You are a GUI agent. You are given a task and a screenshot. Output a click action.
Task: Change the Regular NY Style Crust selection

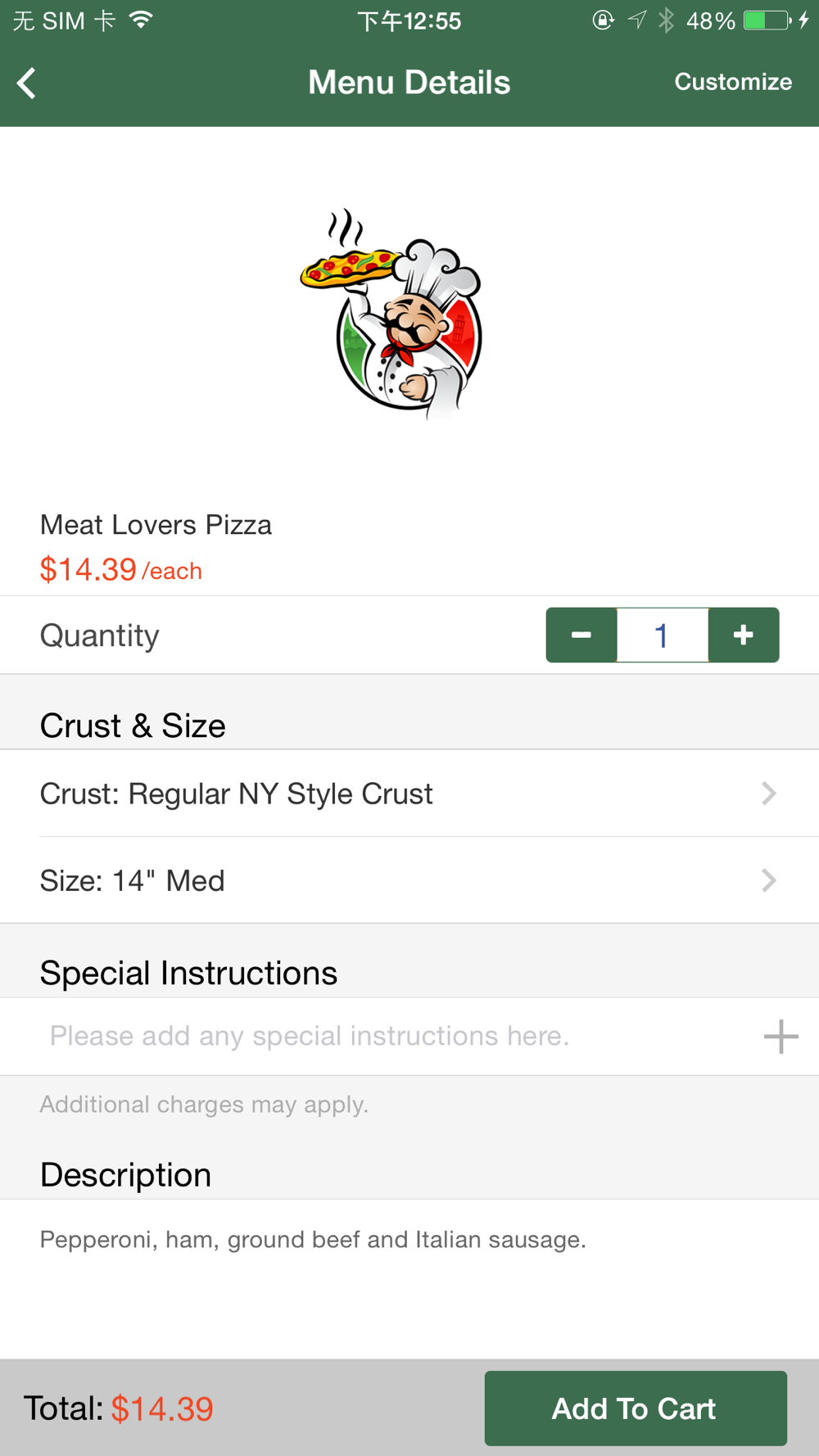point(409,794)
